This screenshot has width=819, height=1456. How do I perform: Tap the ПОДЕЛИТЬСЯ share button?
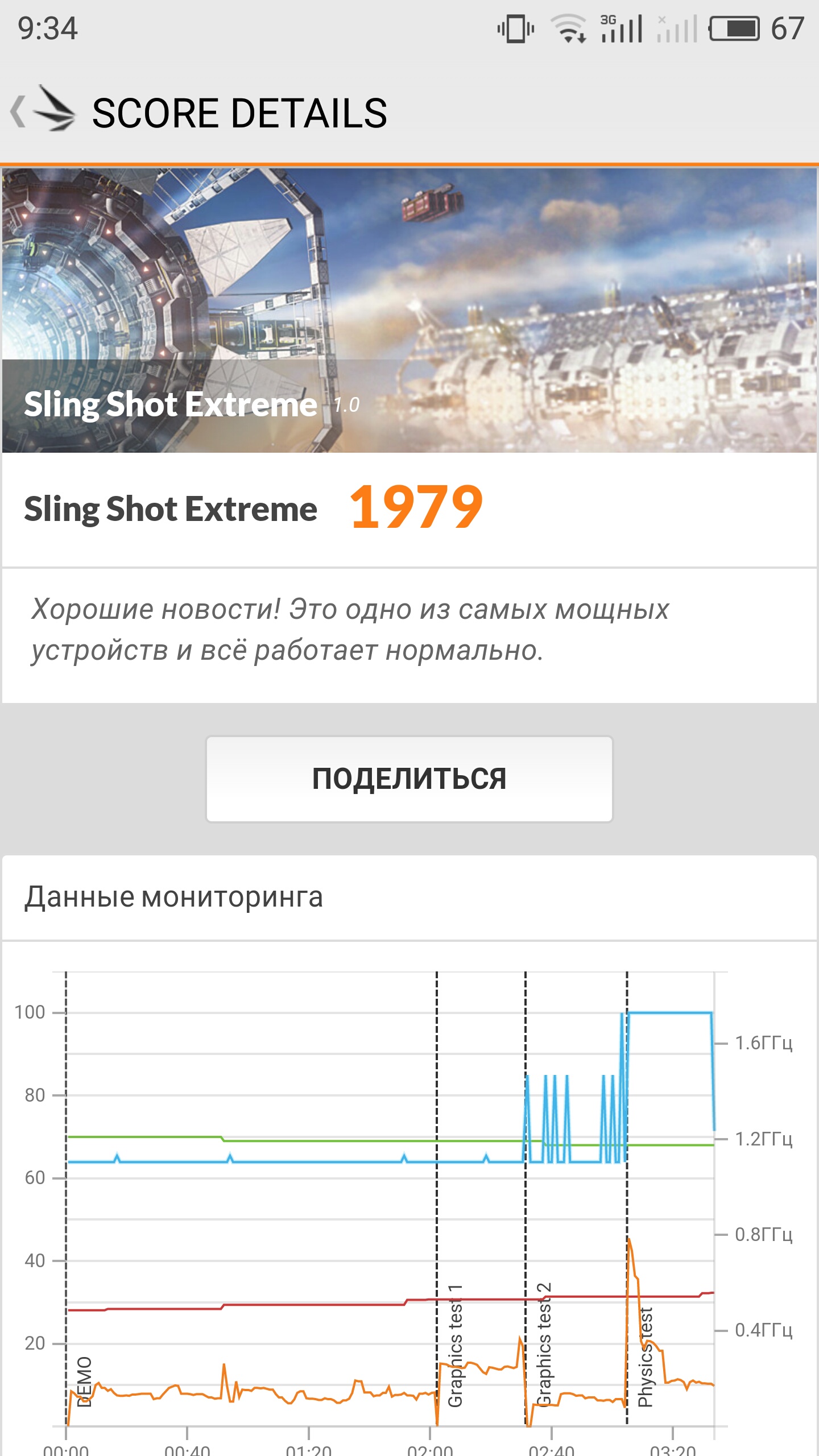(409, 779)
